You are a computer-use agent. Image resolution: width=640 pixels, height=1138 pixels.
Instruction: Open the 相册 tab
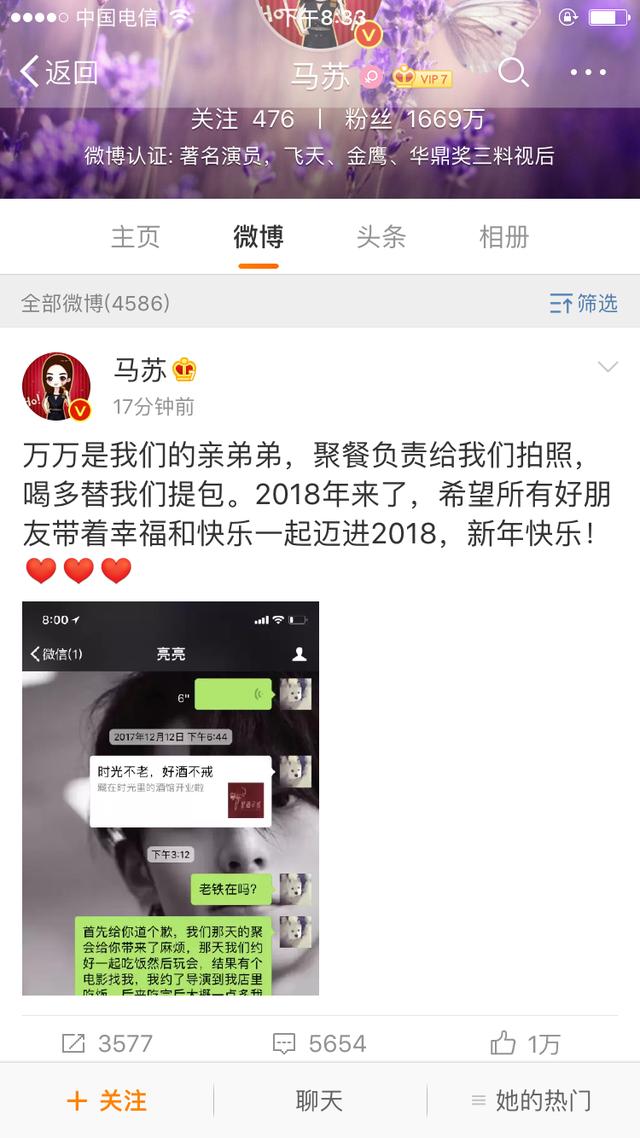coord(504,237)
